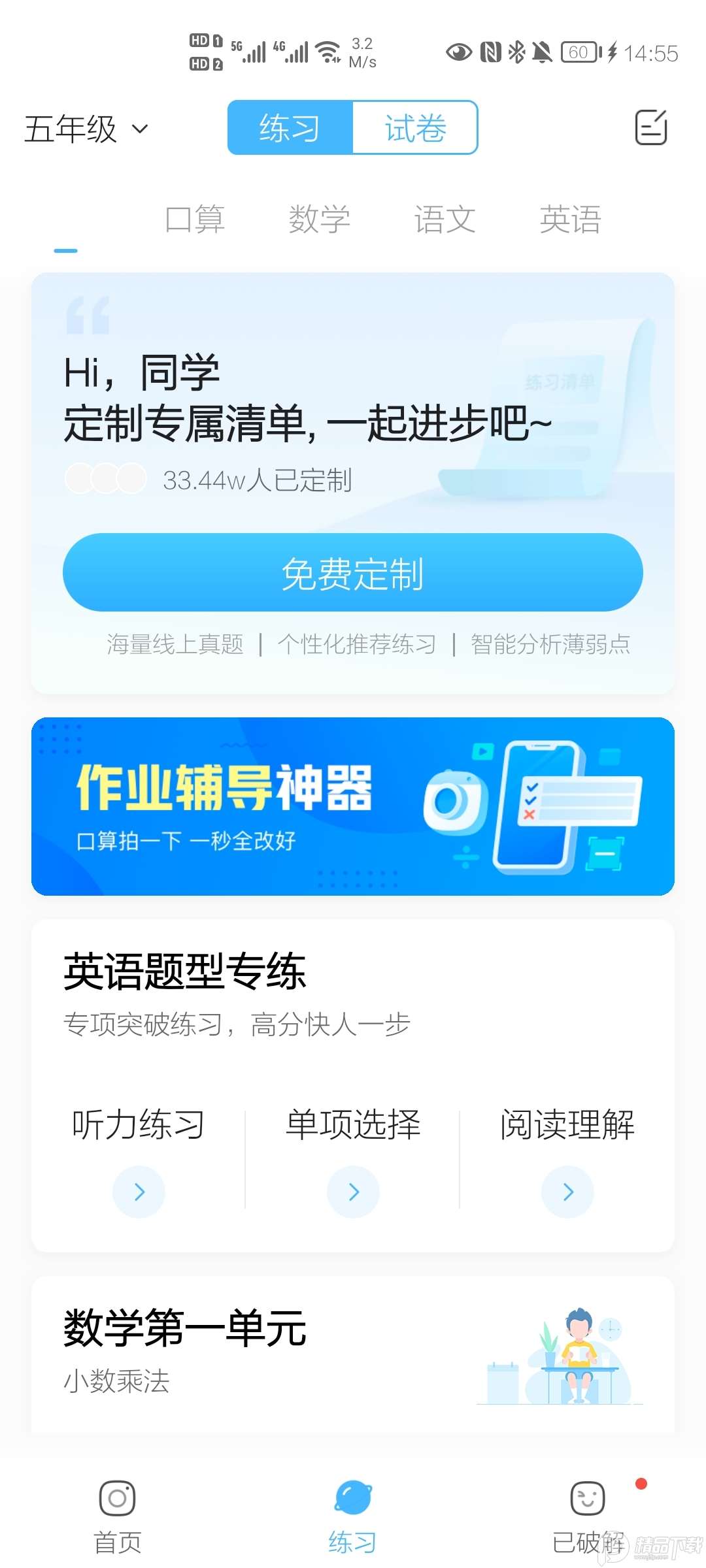Switch to the 试卷 toggle option
This screenshot has width=706, height=1568.
[x=415, y=128]
